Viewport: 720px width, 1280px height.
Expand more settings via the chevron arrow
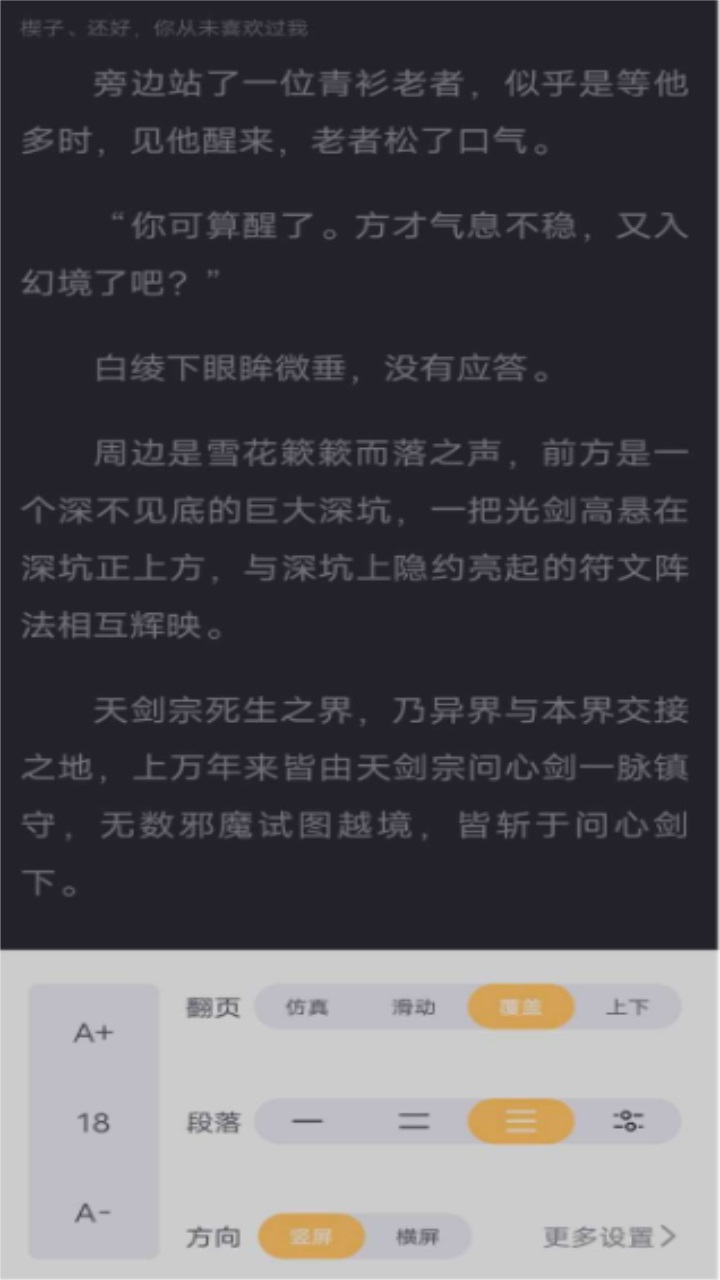click(670, 1236)
